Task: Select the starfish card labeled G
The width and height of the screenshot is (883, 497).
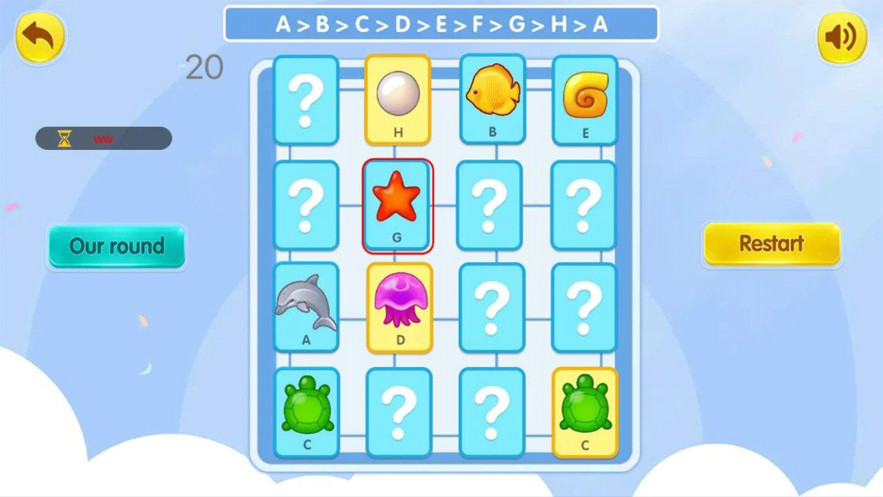Action: click(x=397, y=205)
